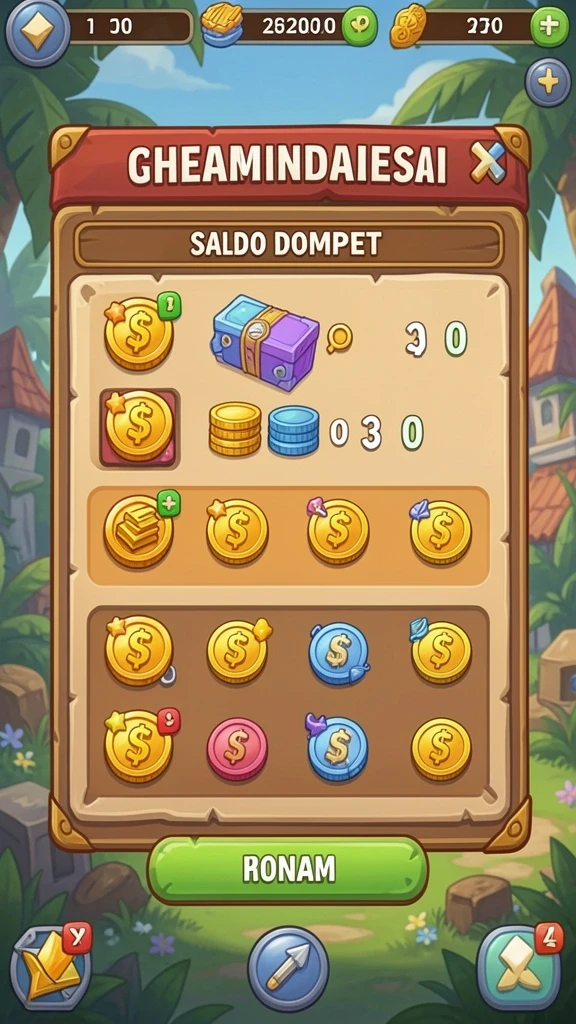Viewport: 576px width, 1024px height.
Task: Choose the gold bars coin with green plus
Action: tap(140, 529)
